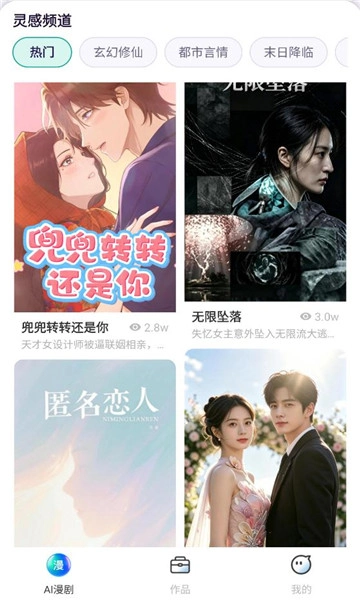Open the 匿名恋人 cover tile
The image size is (360, 600).
[x=95, y=453]
